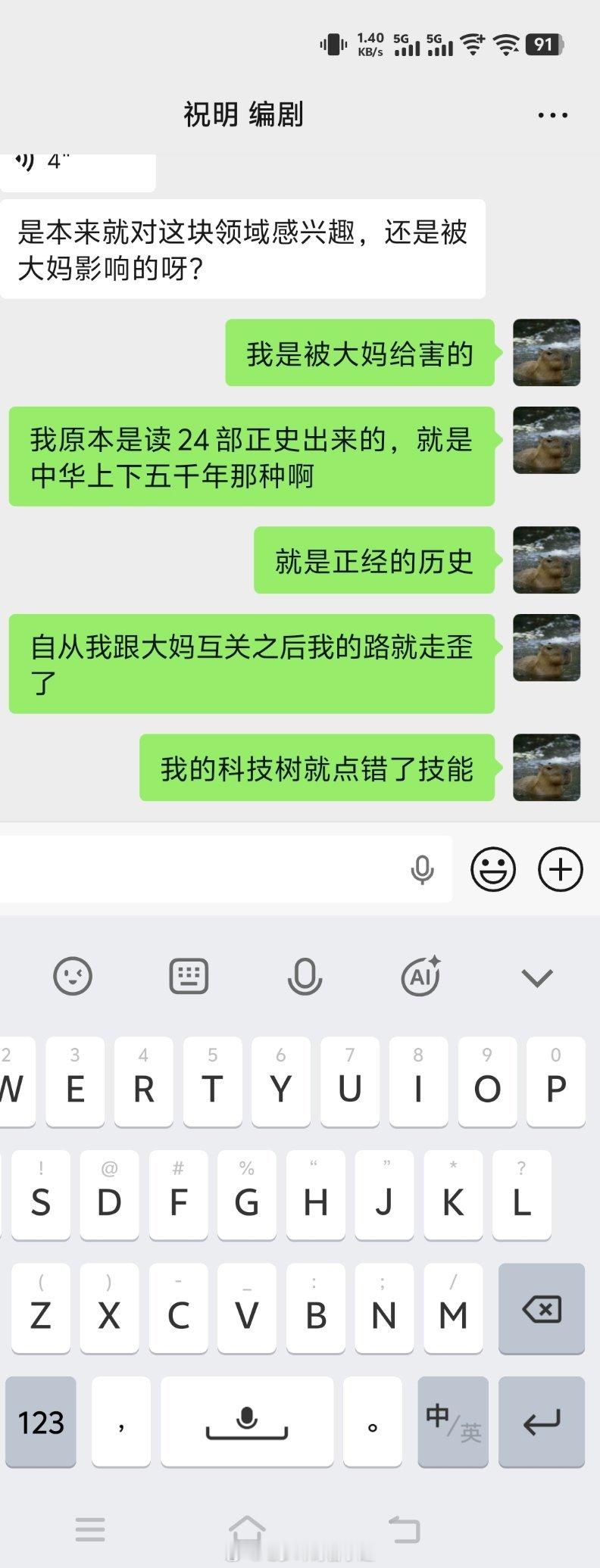This screenshot has width=600, height=1568.
Task: Tap the microphone icon in the input bar
Action: tap(423, 869)
